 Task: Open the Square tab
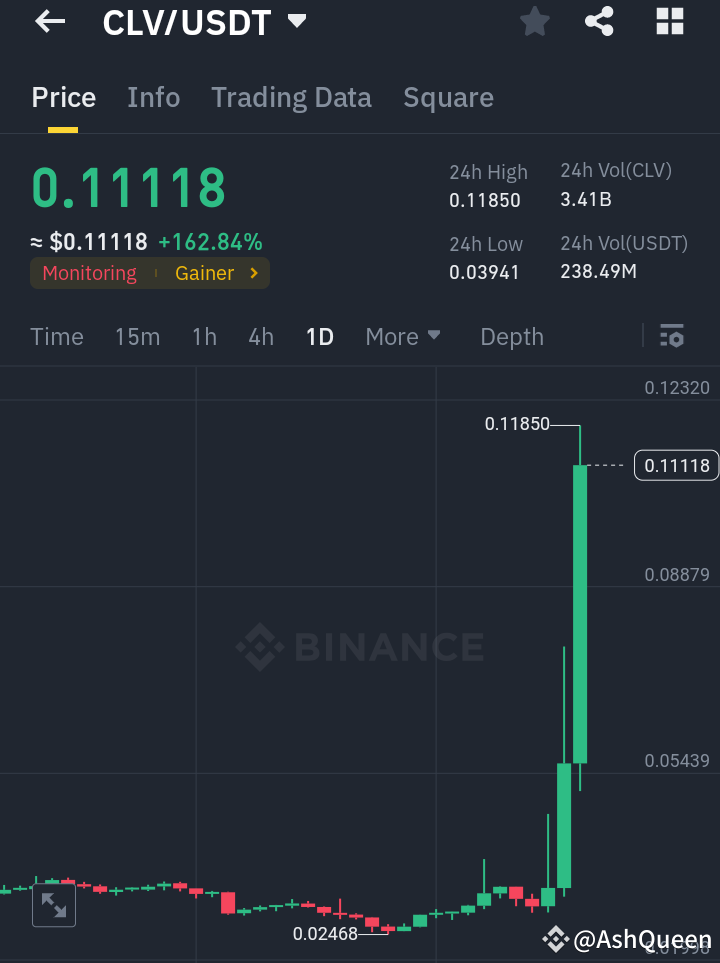pos(448,97)
